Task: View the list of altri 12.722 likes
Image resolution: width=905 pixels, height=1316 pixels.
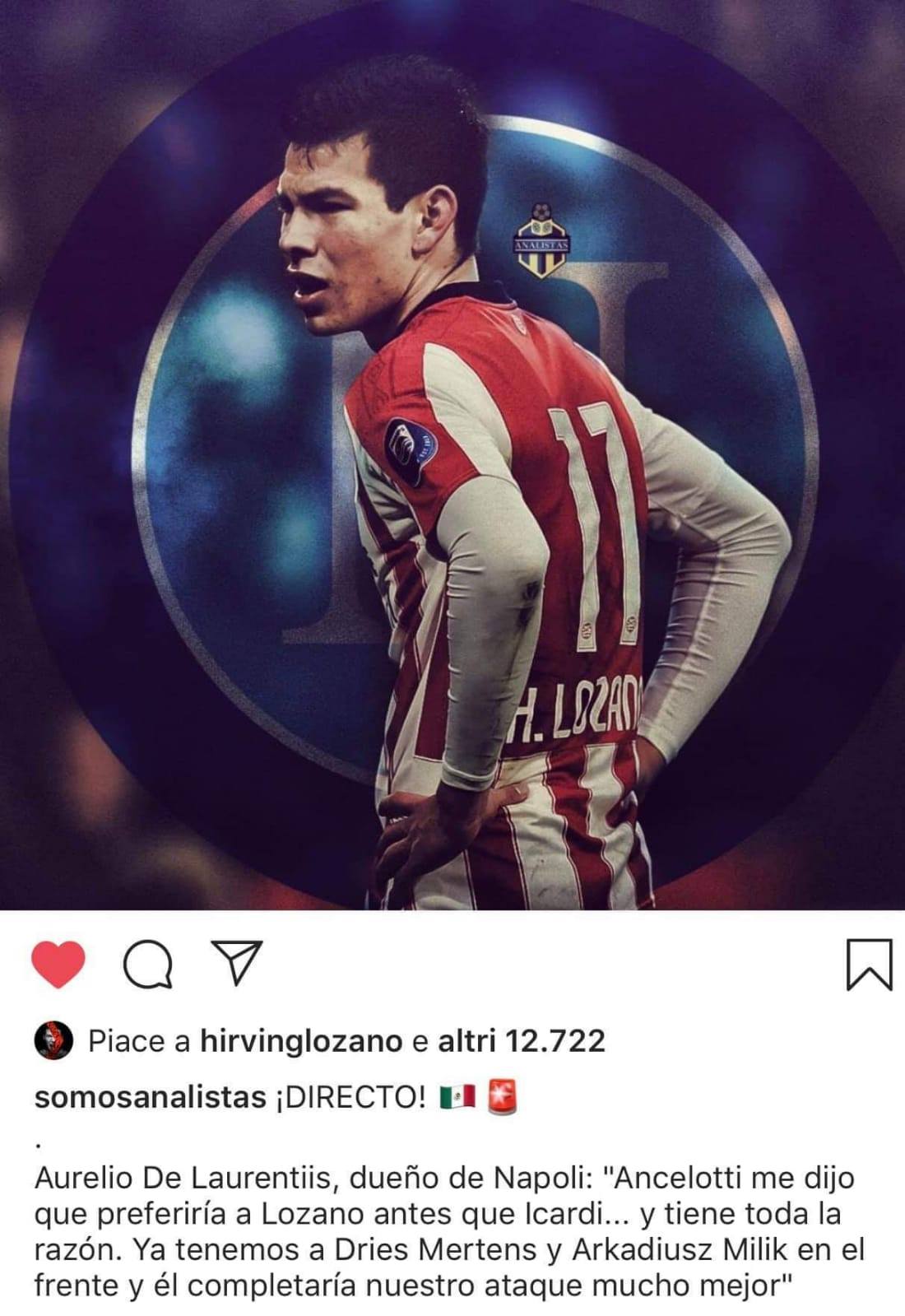Action: pos(521,1042)
